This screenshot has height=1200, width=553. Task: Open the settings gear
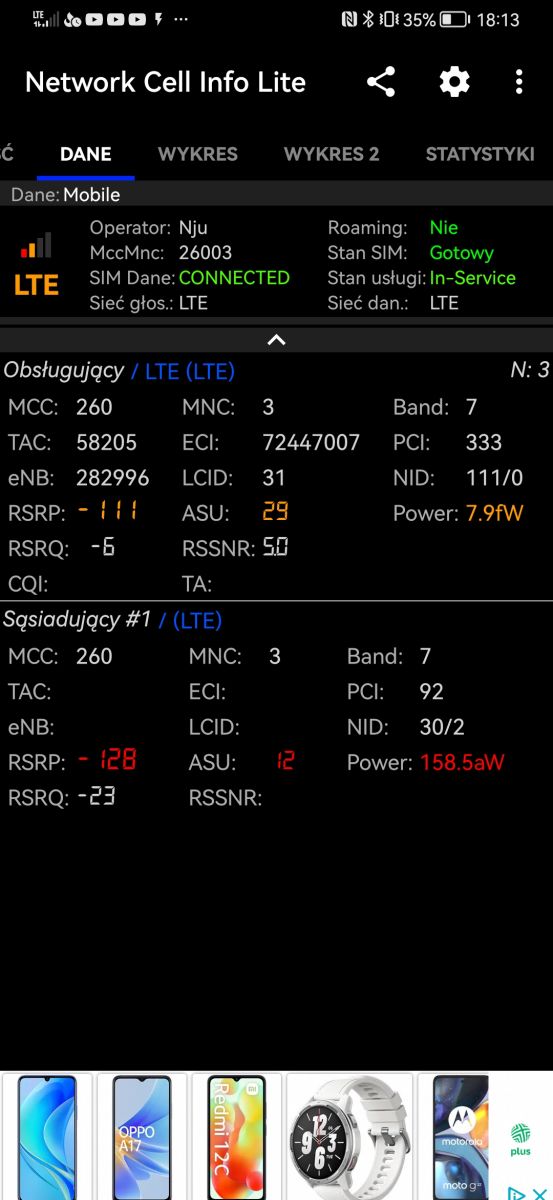click(455, 82)
